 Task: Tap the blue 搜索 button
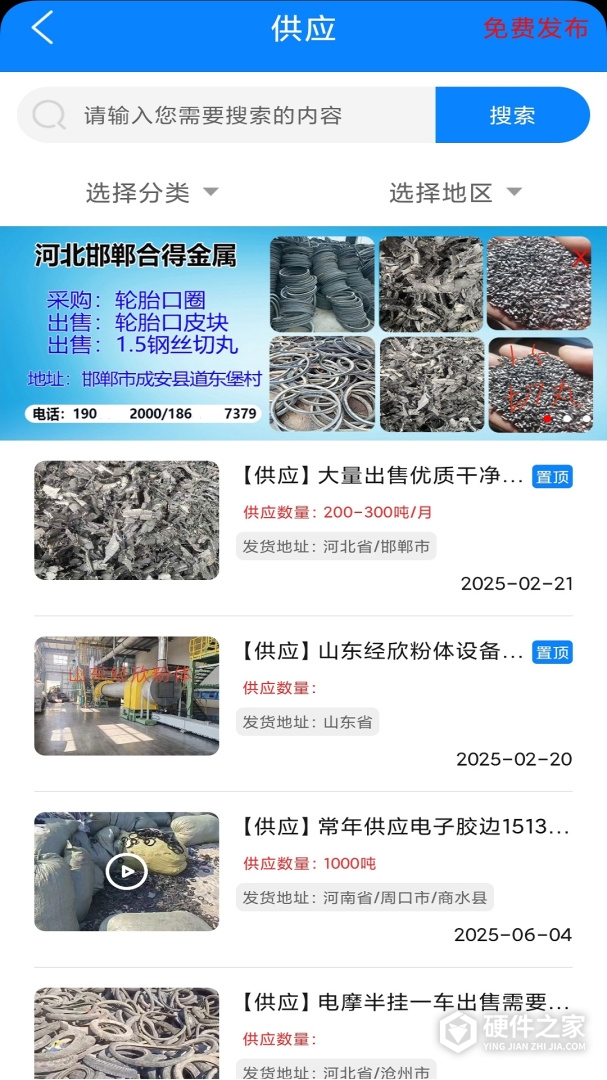(x=512, y=115)
